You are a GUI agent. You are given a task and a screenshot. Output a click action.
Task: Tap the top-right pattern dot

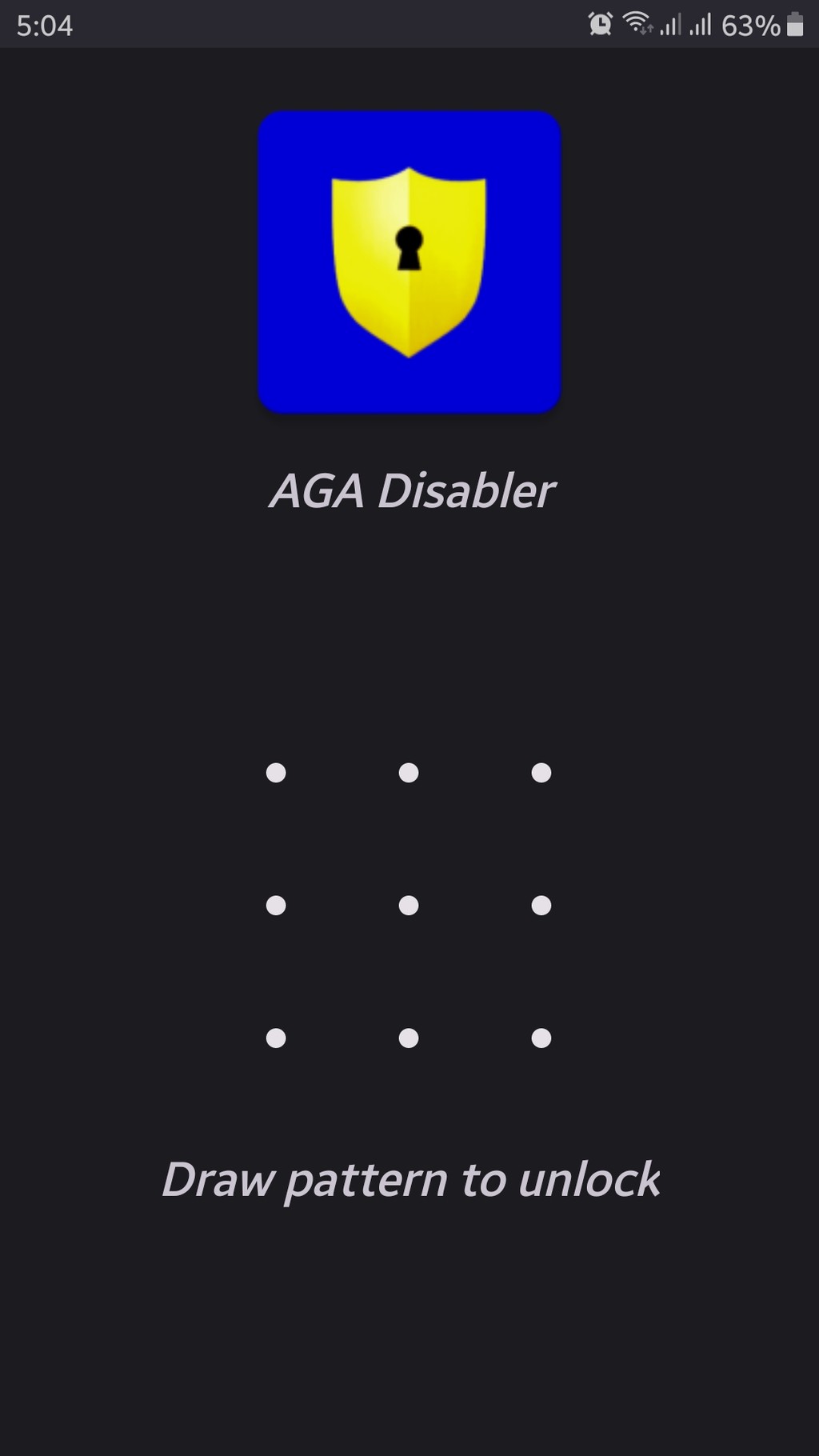click(x=541, y=773)
